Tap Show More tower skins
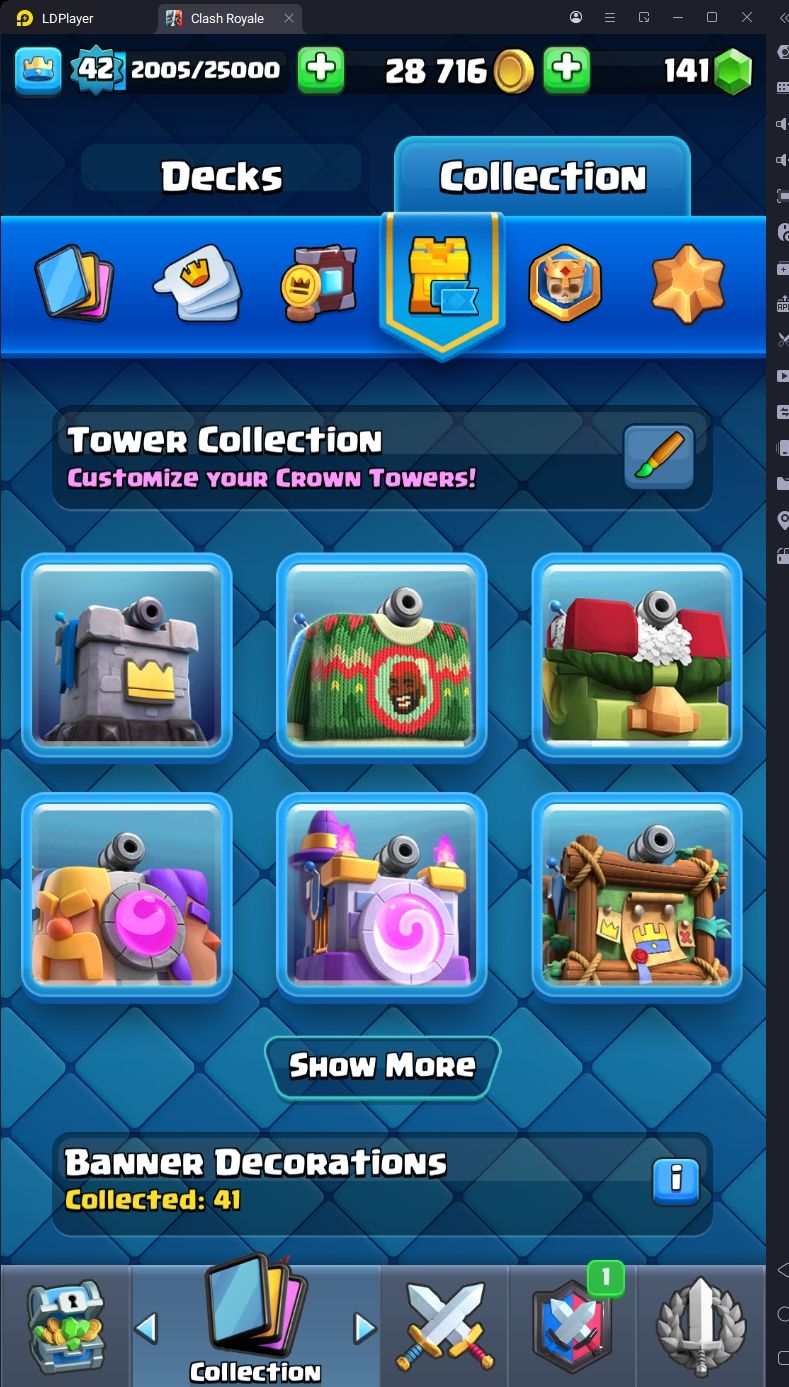789x1387 pixels. tap(382, 1066)
